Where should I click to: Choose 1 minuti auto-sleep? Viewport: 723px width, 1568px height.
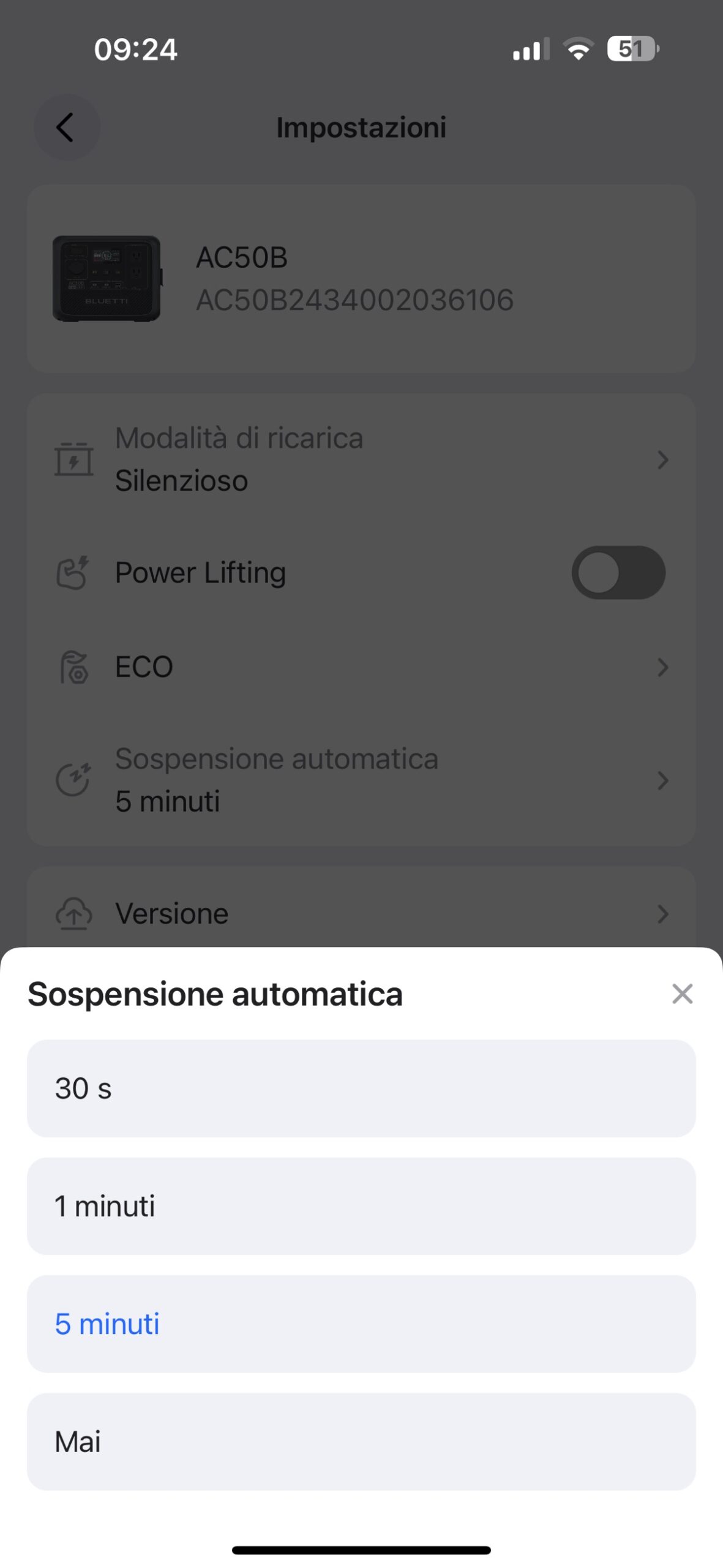(361, 1205)
